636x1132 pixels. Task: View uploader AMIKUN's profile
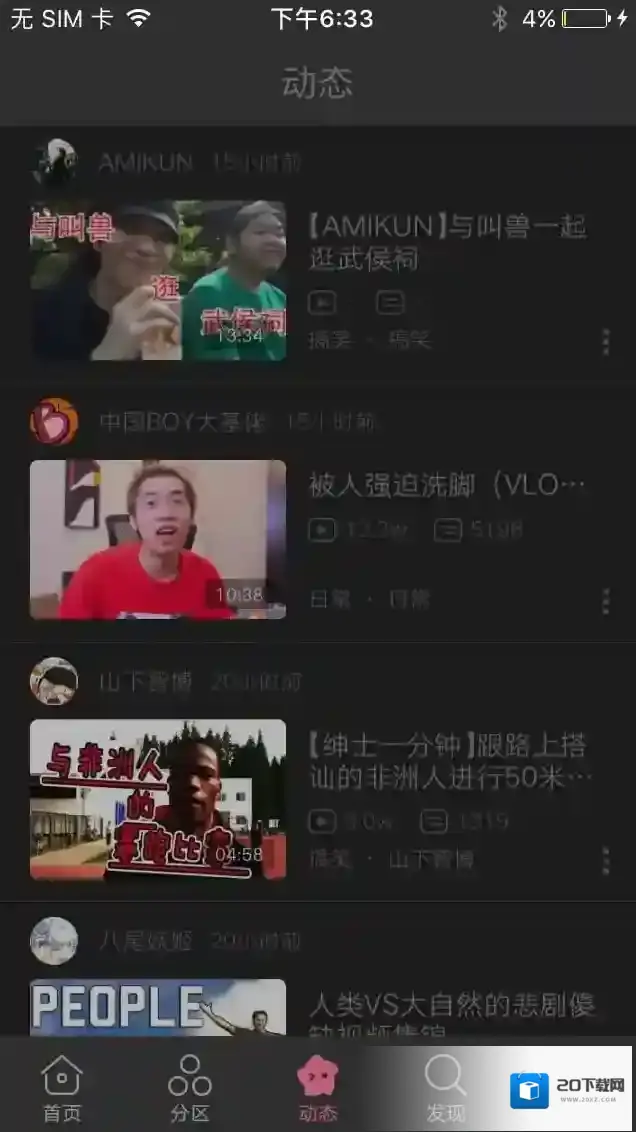pyautogui.click(x=54, y=163)
